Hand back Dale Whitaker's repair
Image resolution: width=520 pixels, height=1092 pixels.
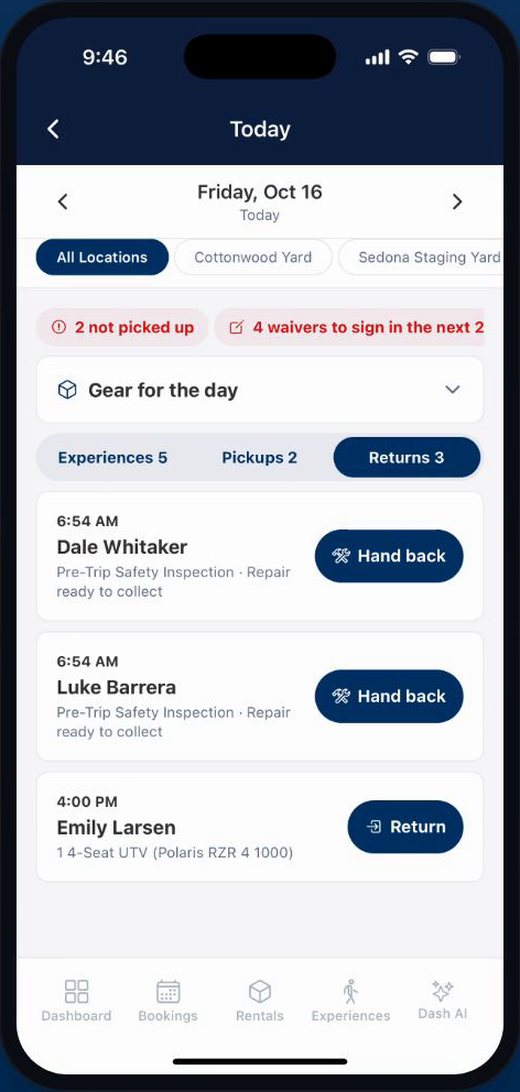[x=389, y=556]
